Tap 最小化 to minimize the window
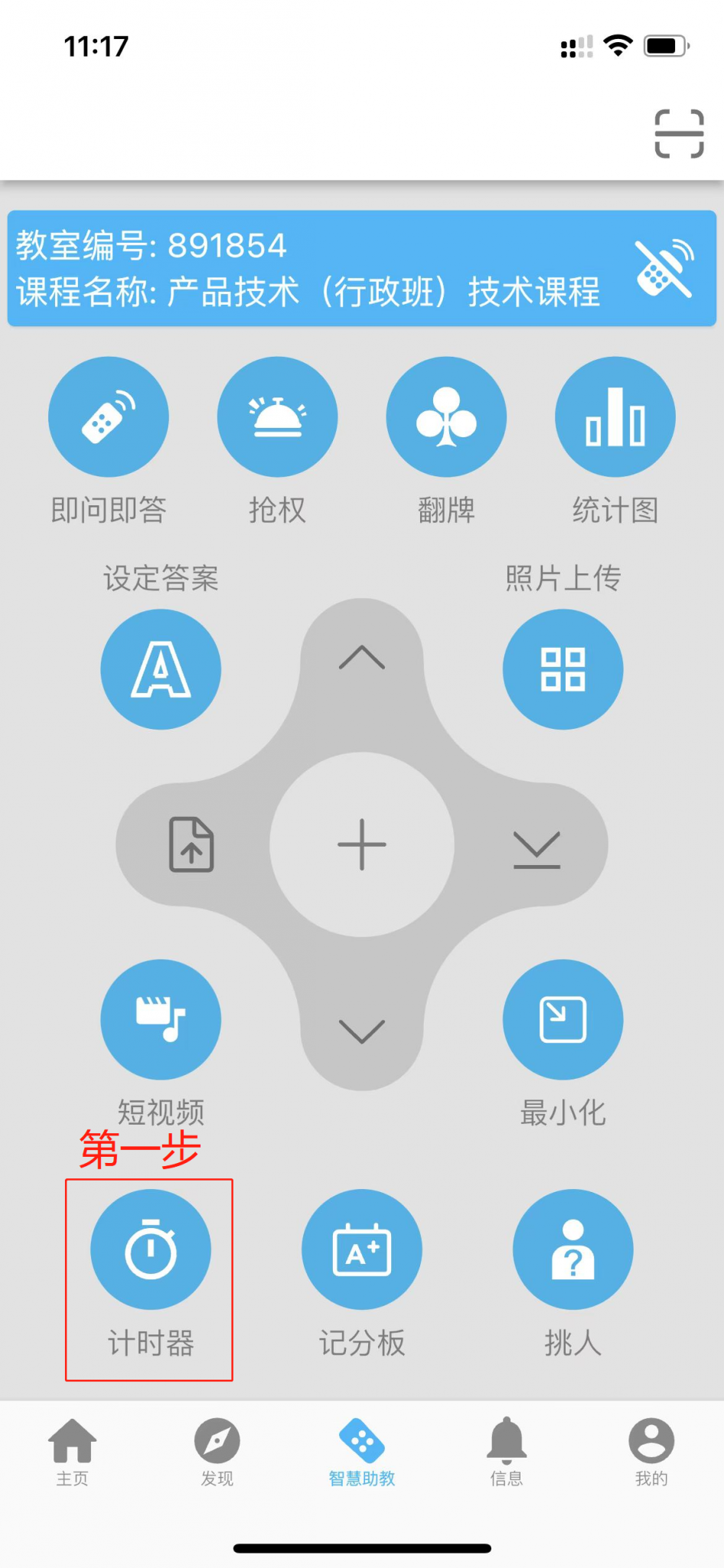Viewport: 724px width, 1568px height. pos(563,1020)
